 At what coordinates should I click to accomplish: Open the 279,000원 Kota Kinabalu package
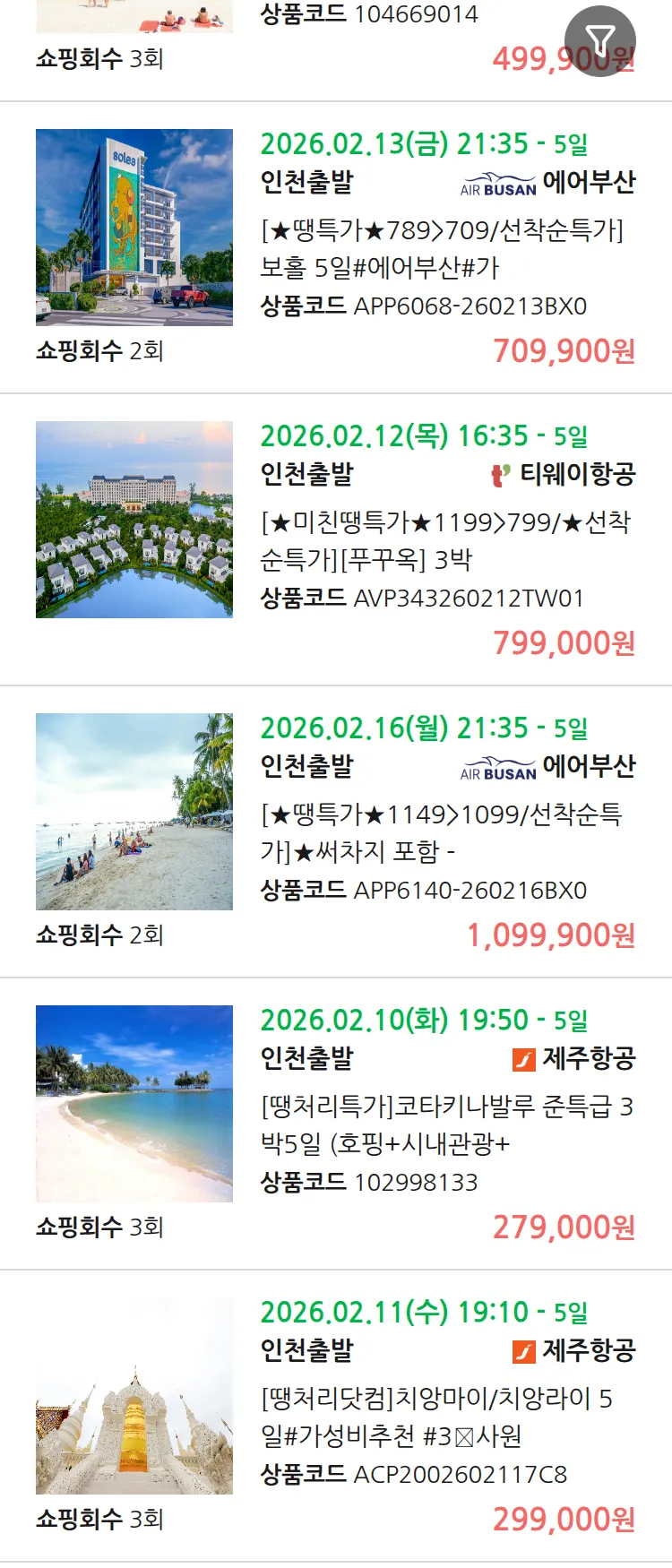[x=445, y=1125]
